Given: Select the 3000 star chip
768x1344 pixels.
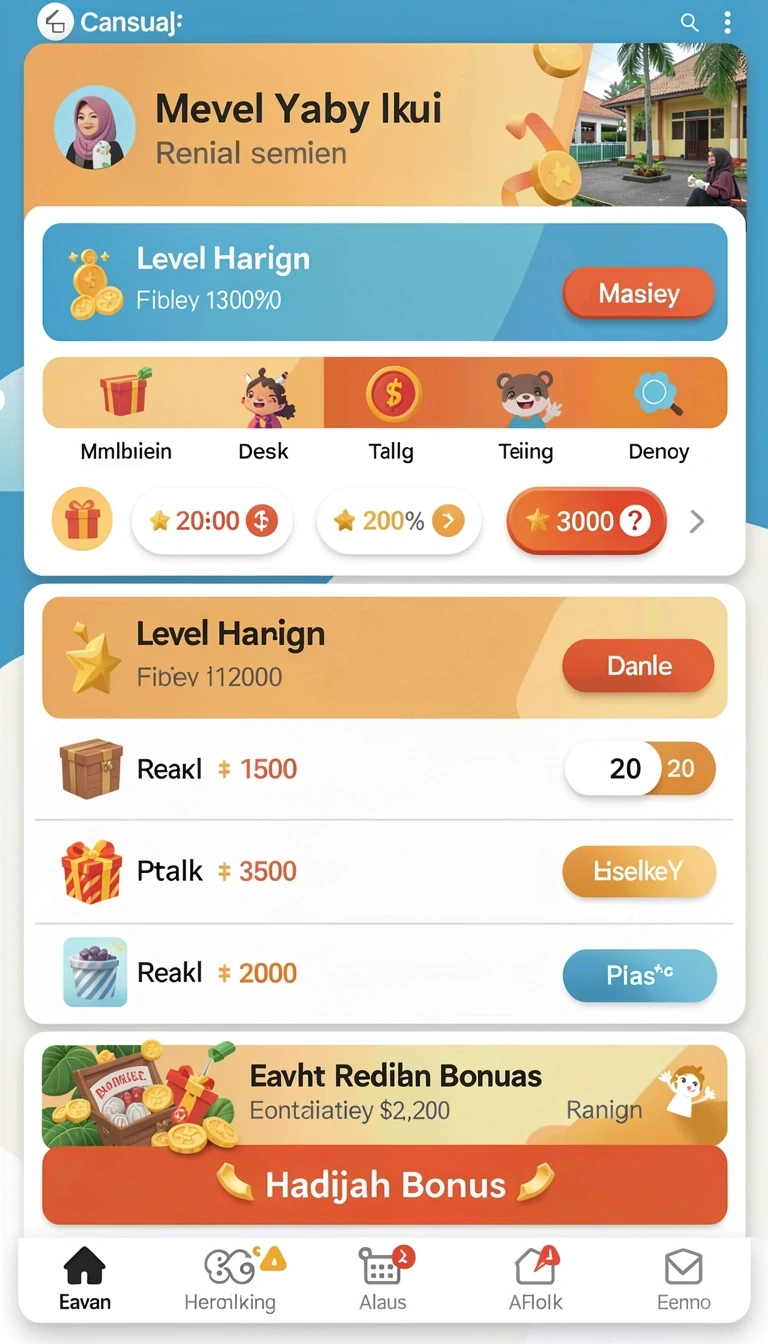Looking at the screenshot, I should coord(587,520).
